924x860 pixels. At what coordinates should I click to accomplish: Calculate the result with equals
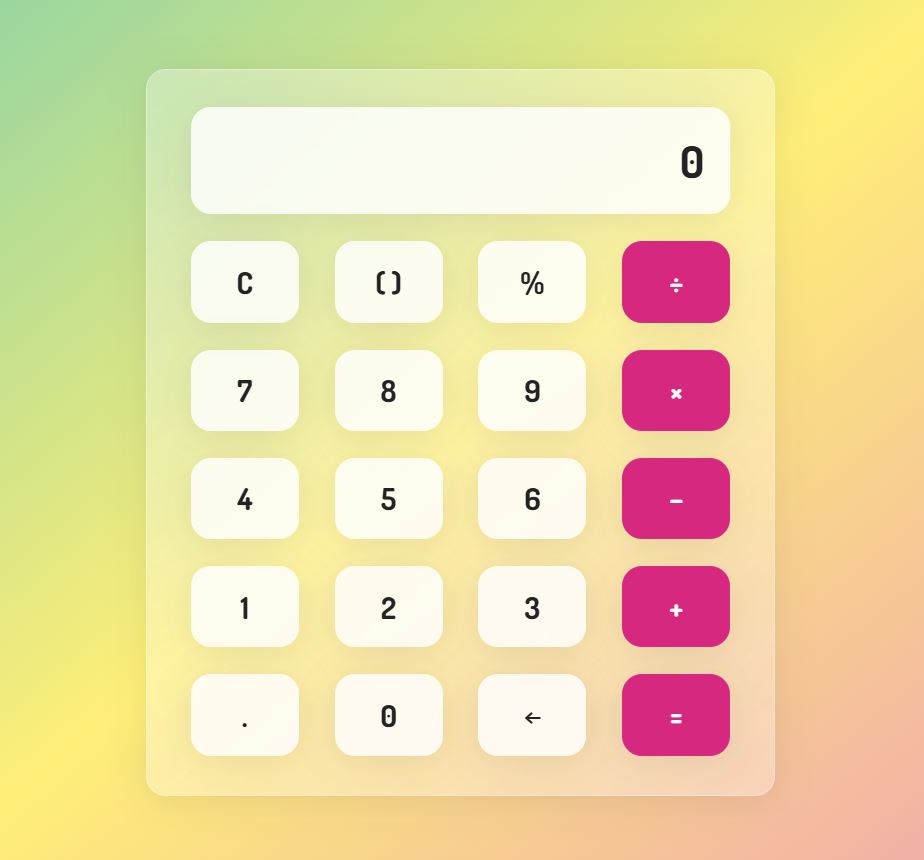point(676,715)
